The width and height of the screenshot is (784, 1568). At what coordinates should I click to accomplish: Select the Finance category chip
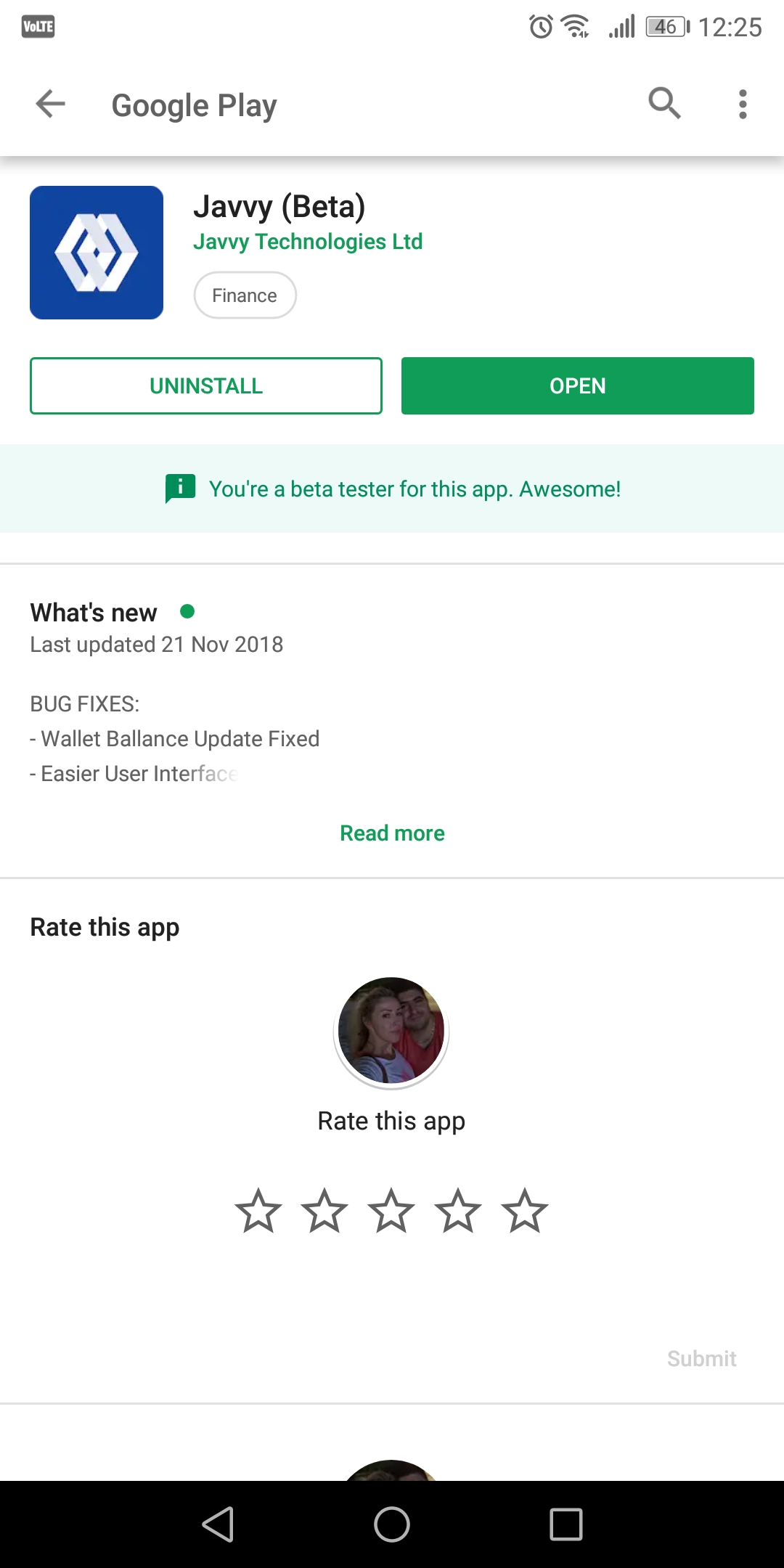(245, 295)
